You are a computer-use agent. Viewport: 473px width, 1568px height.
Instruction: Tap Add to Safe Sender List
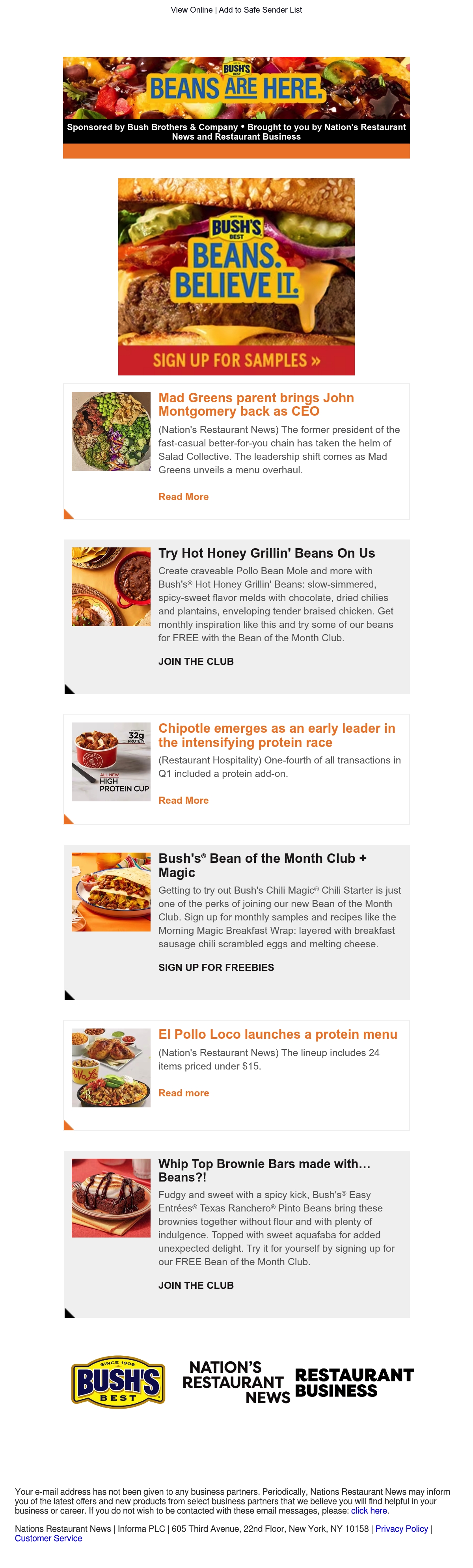(x=261, y=10)
